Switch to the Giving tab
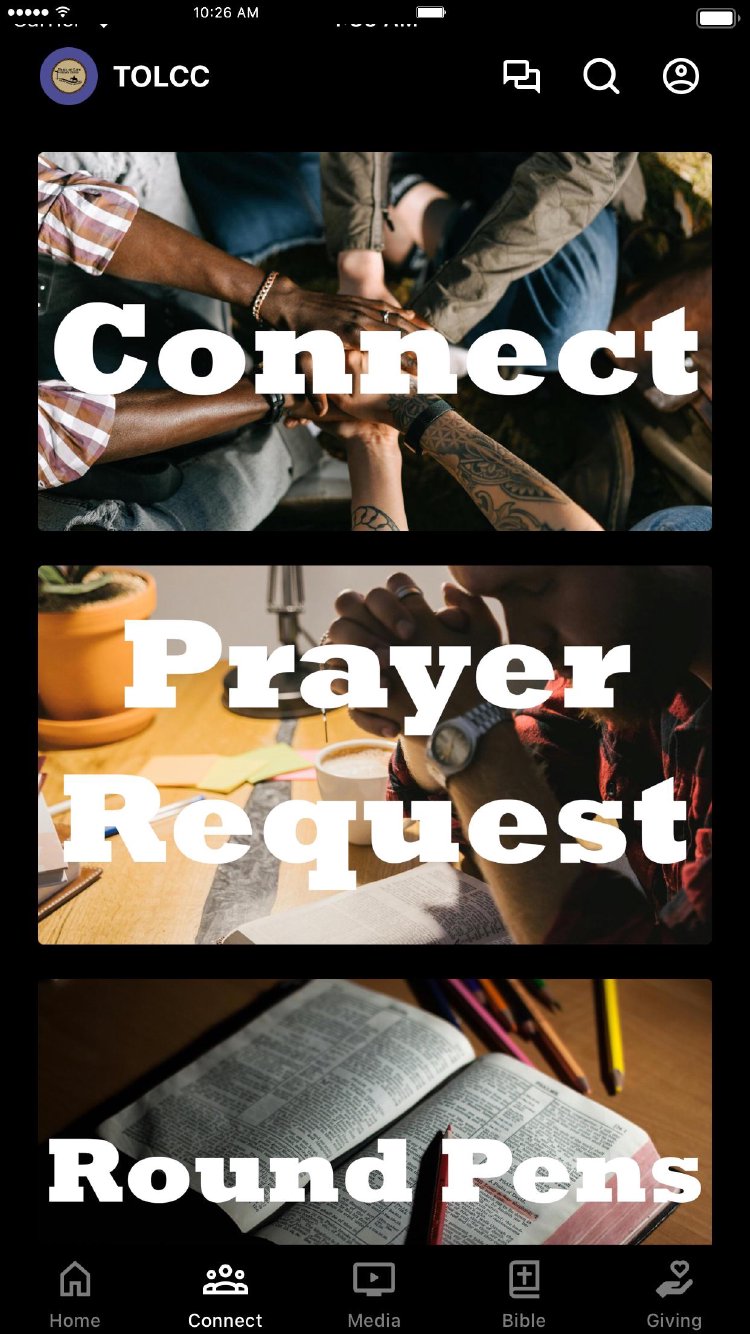The image size is (750, 1334). (674, 1294)
